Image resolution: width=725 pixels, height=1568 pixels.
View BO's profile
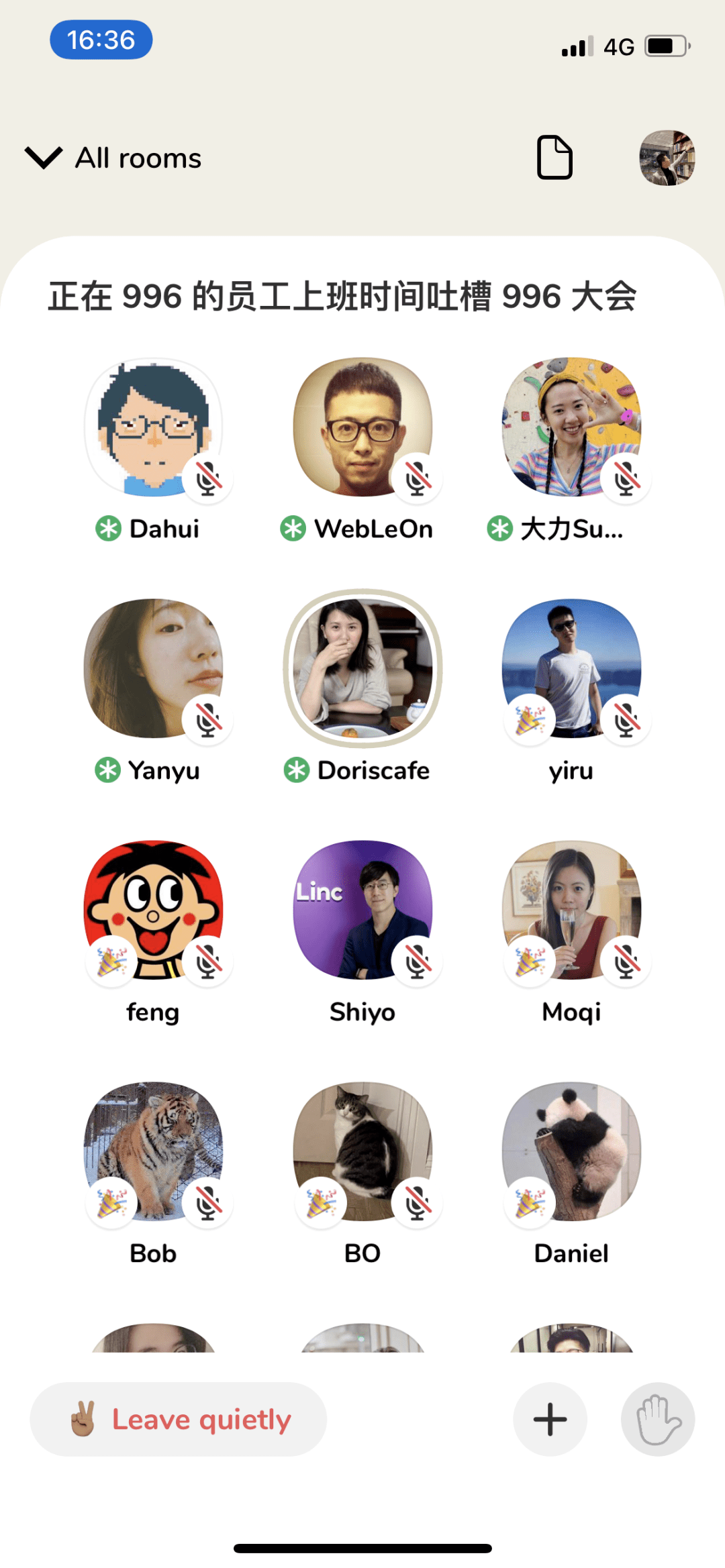(x=362, y=1151)
